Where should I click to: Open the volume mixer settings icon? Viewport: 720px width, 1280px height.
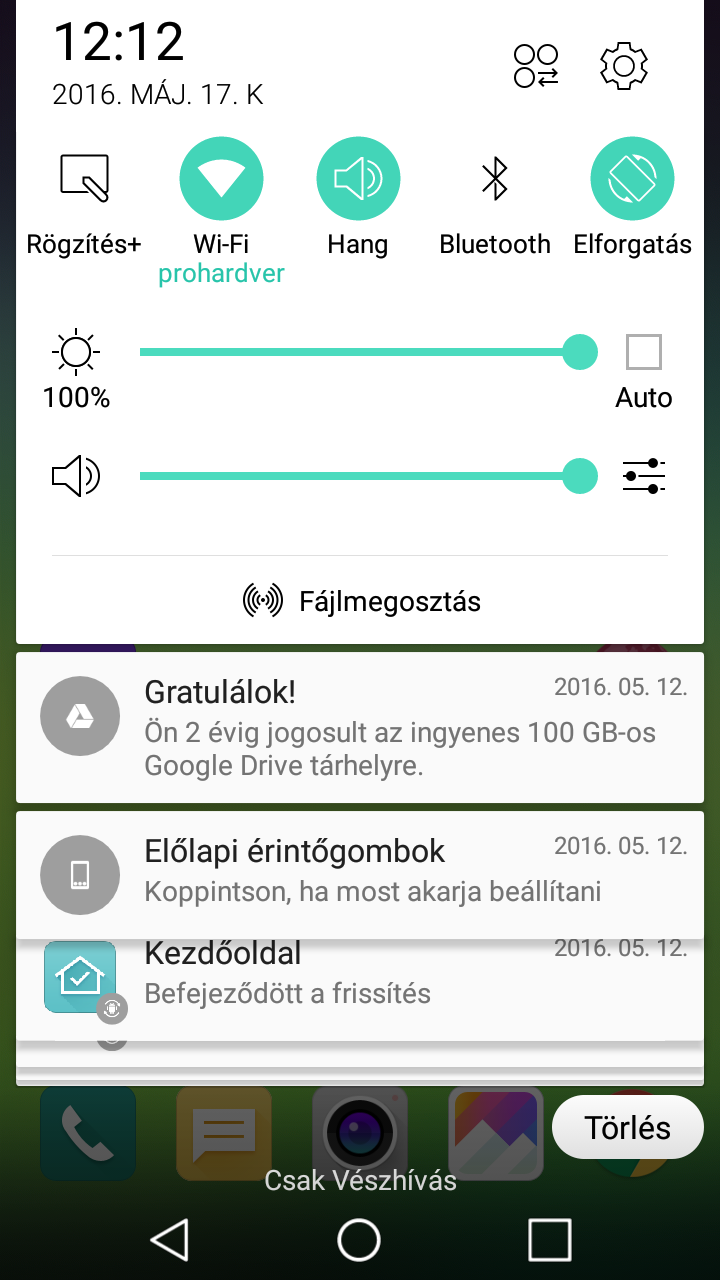[x=644, y=476]
